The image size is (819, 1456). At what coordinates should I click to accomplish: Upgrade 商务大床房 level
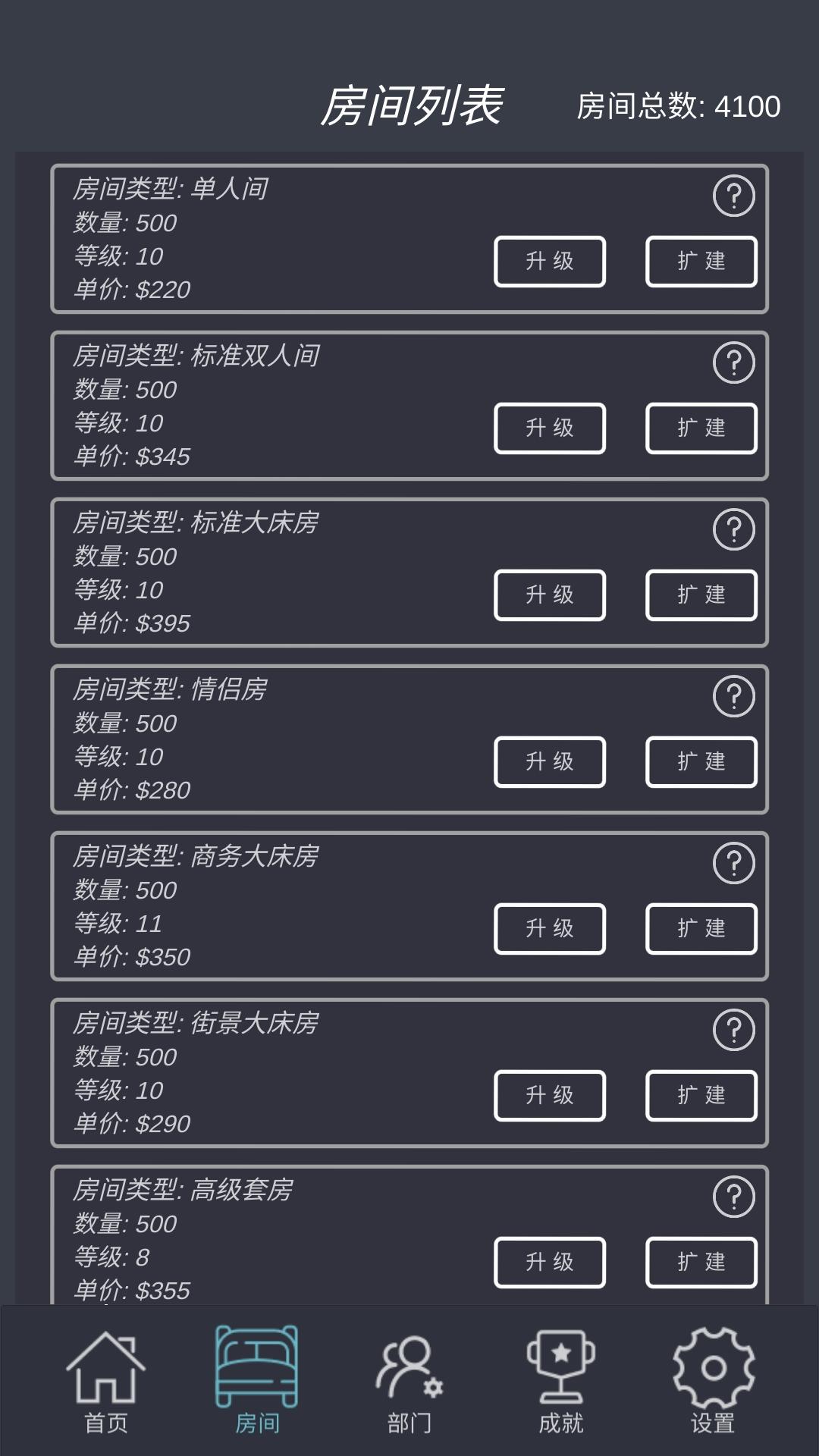point(550,929)
